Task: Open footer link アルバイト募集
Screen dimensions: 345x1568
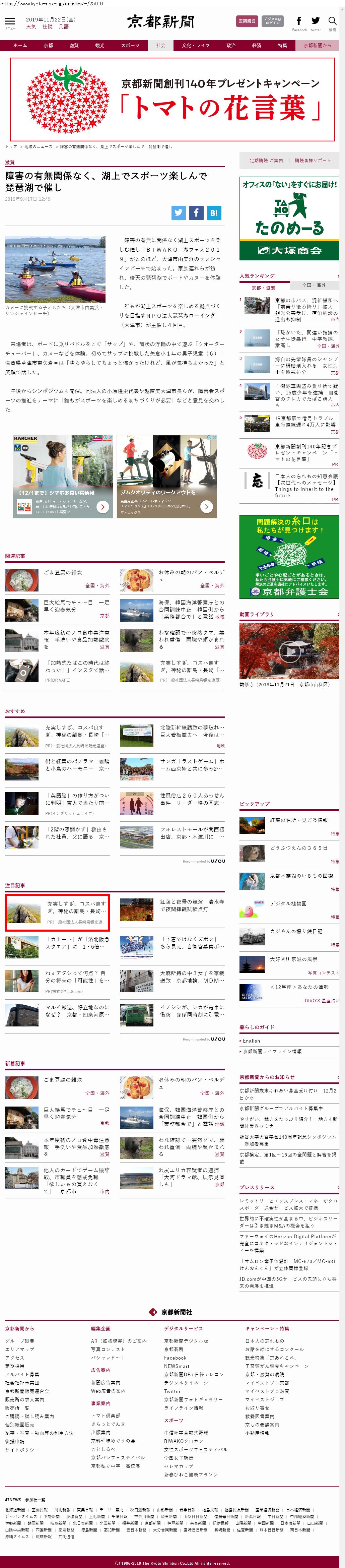Action: tap(22, 1374)
